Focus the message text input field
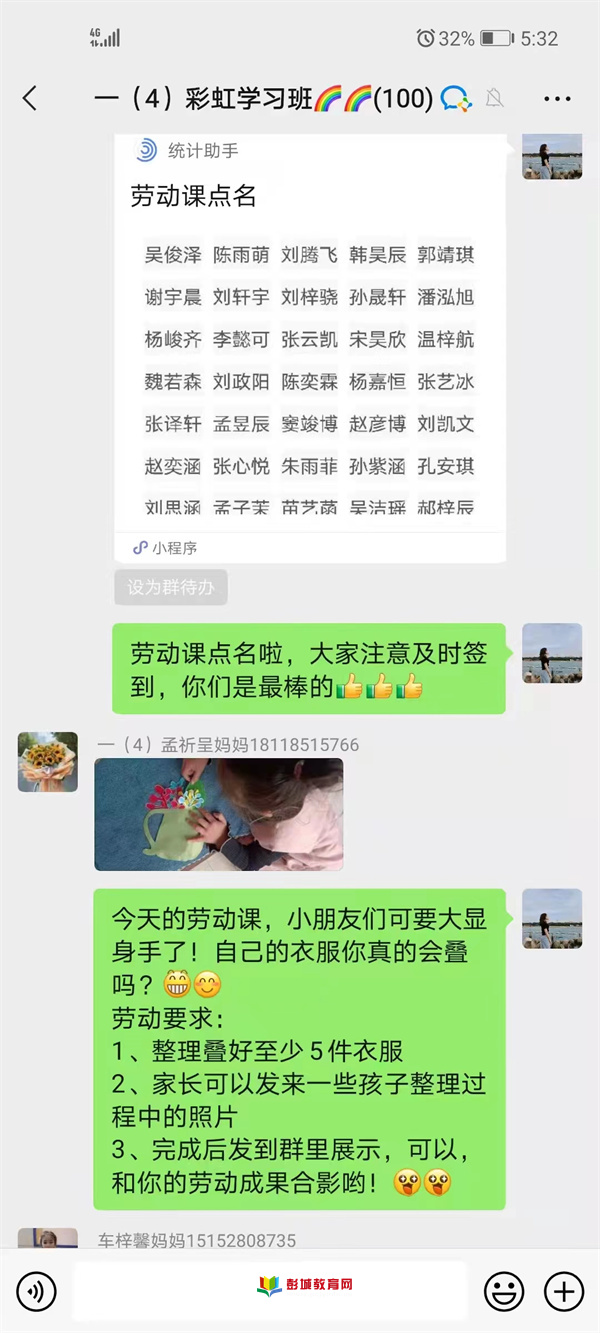The width and height of the screenshot is (600, 1333). (x=270, y=1292)
